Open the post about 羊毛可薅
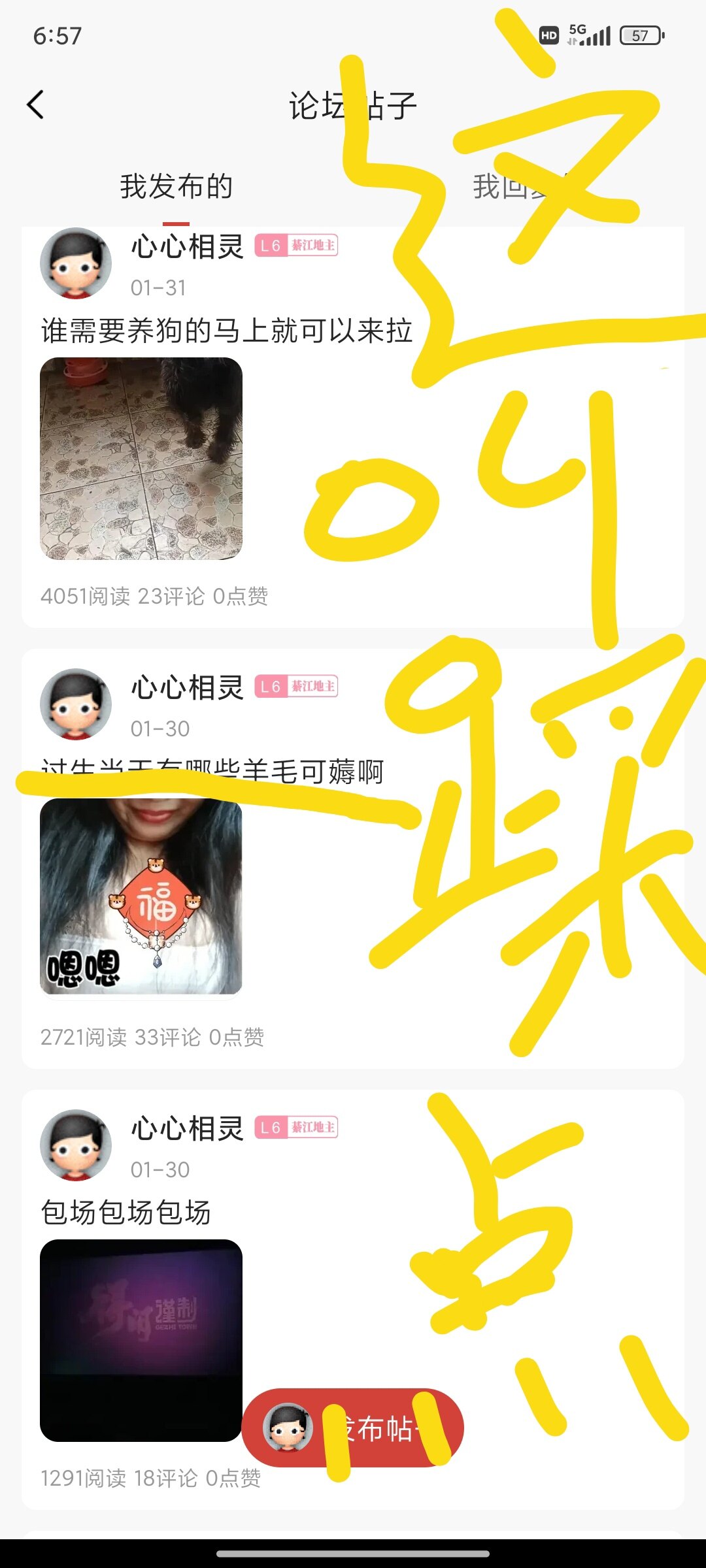 click(x=212, y=771)
